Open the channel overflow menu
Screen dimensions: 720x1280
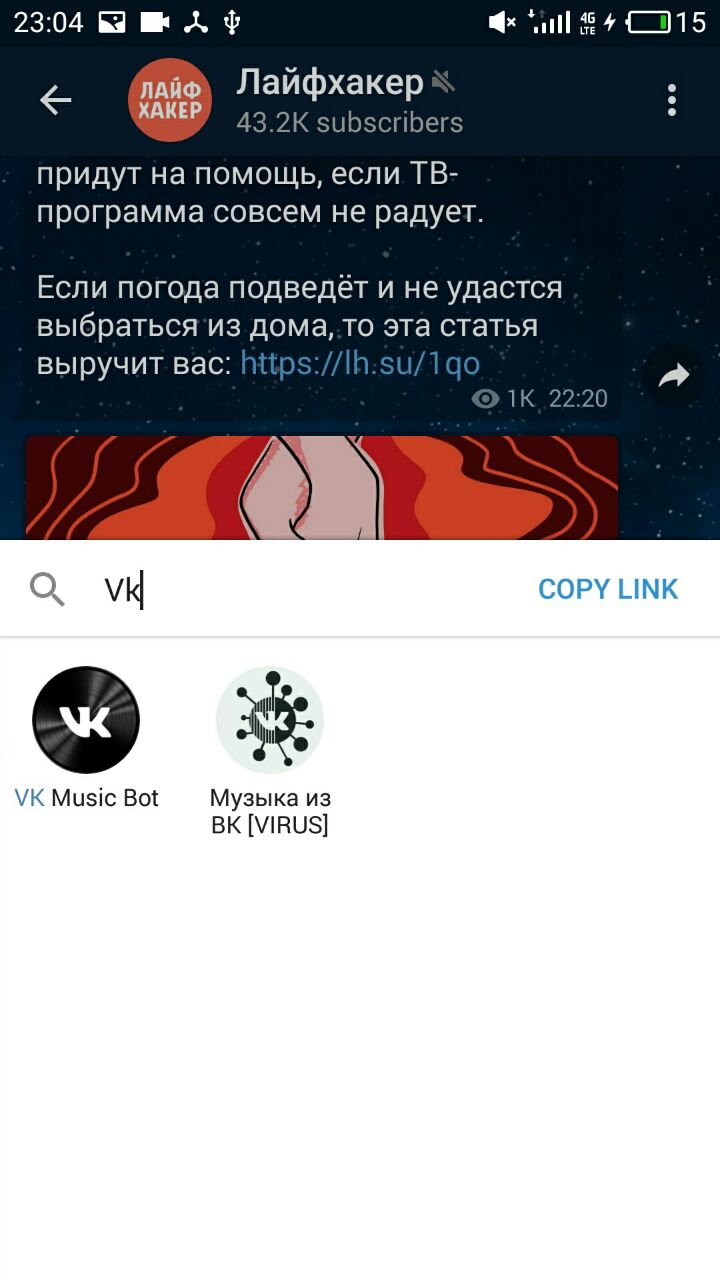pos(672,100)
